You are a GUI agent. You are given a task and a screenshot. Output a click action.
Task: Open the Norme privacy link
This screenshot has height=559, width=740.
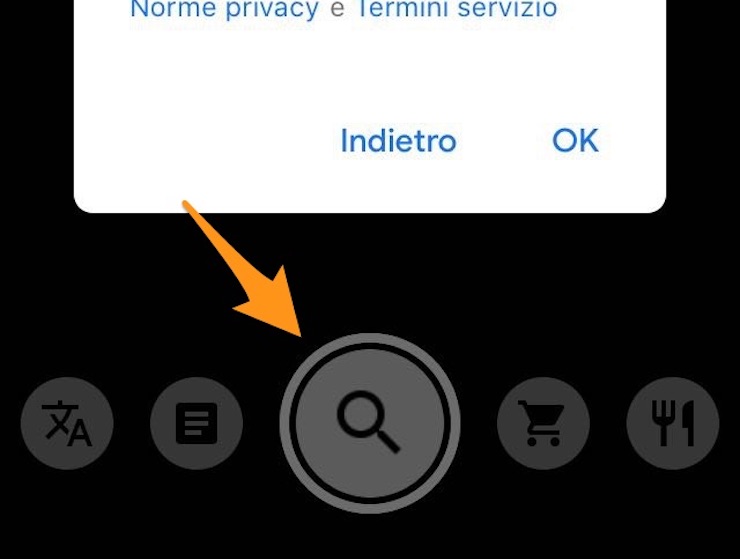[x=224, y=10]
